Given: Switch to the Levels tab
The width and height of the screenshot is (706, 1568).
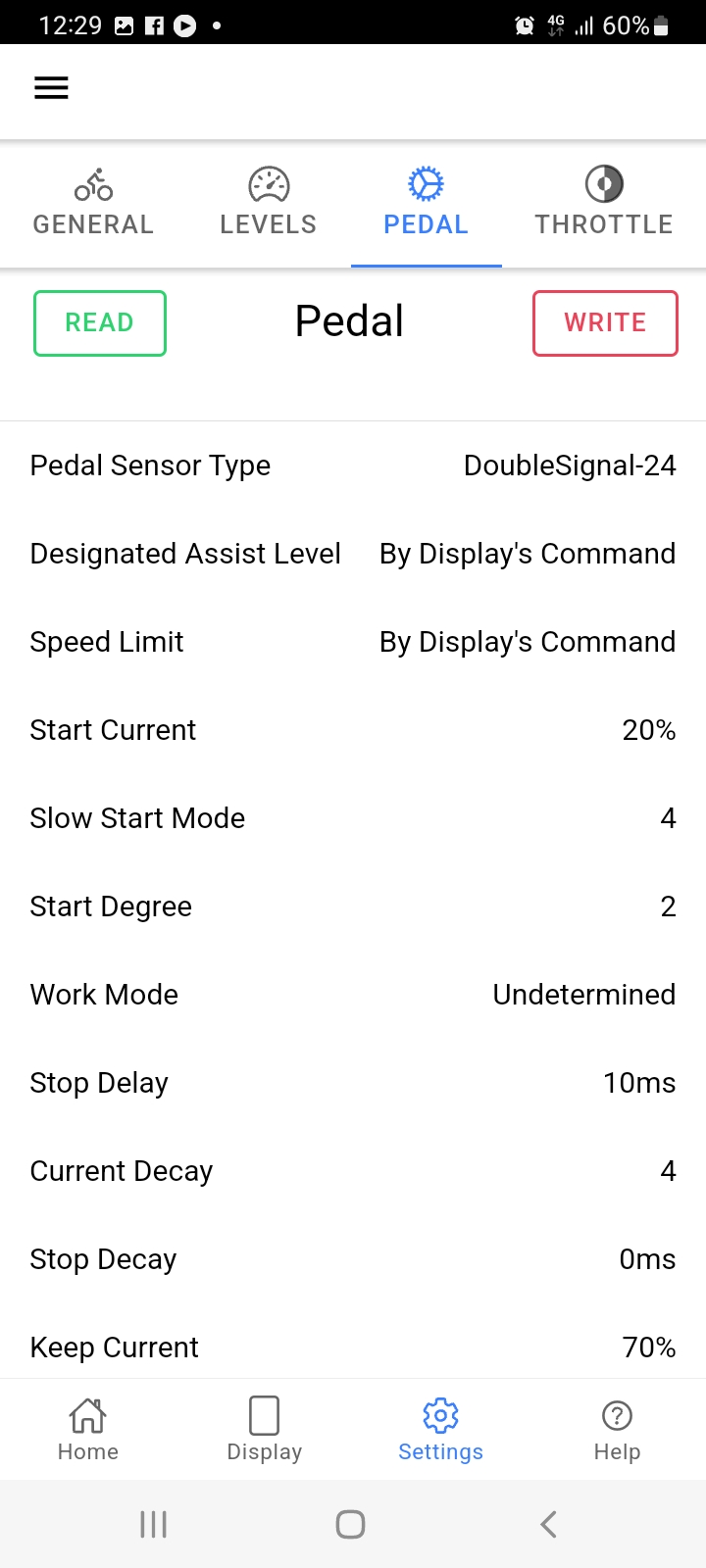Looking at the screenshot, I should [268, 203].
